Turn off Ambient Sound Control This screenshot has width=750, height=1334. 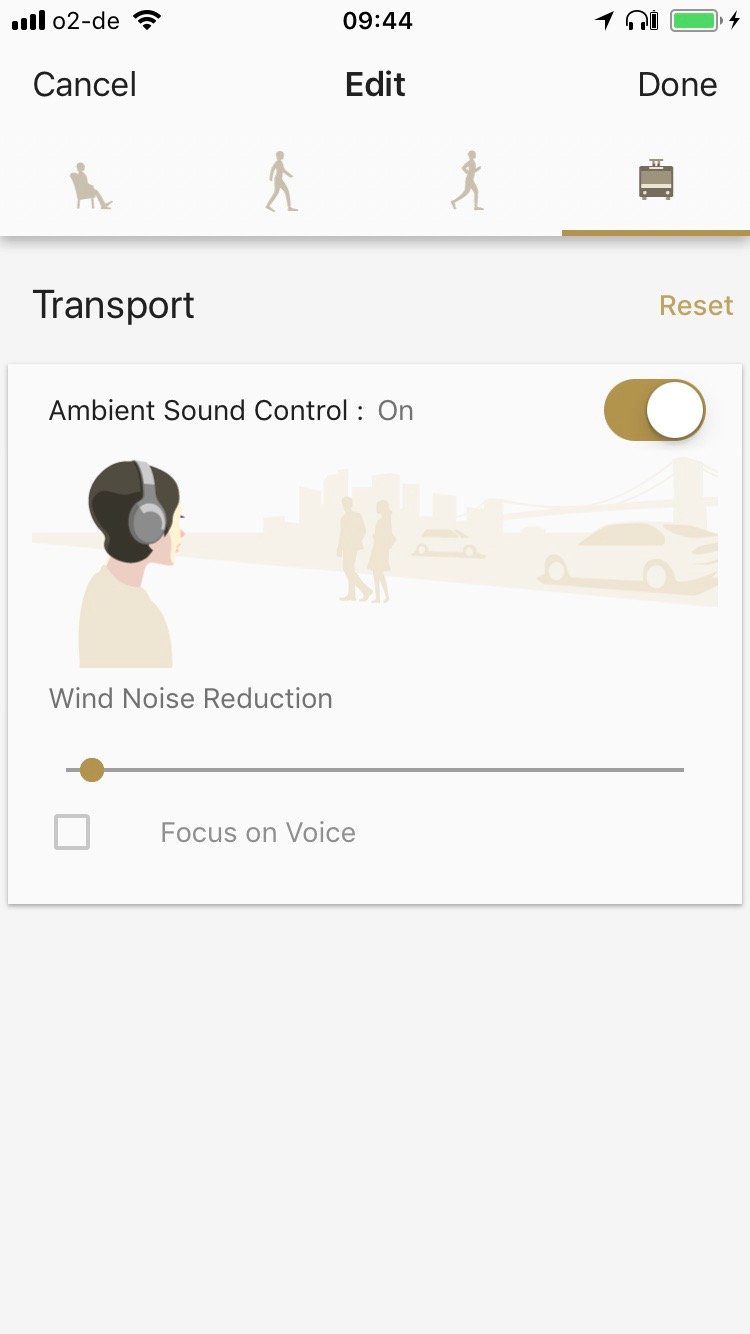pyautogui.click(x=655, y=411)
